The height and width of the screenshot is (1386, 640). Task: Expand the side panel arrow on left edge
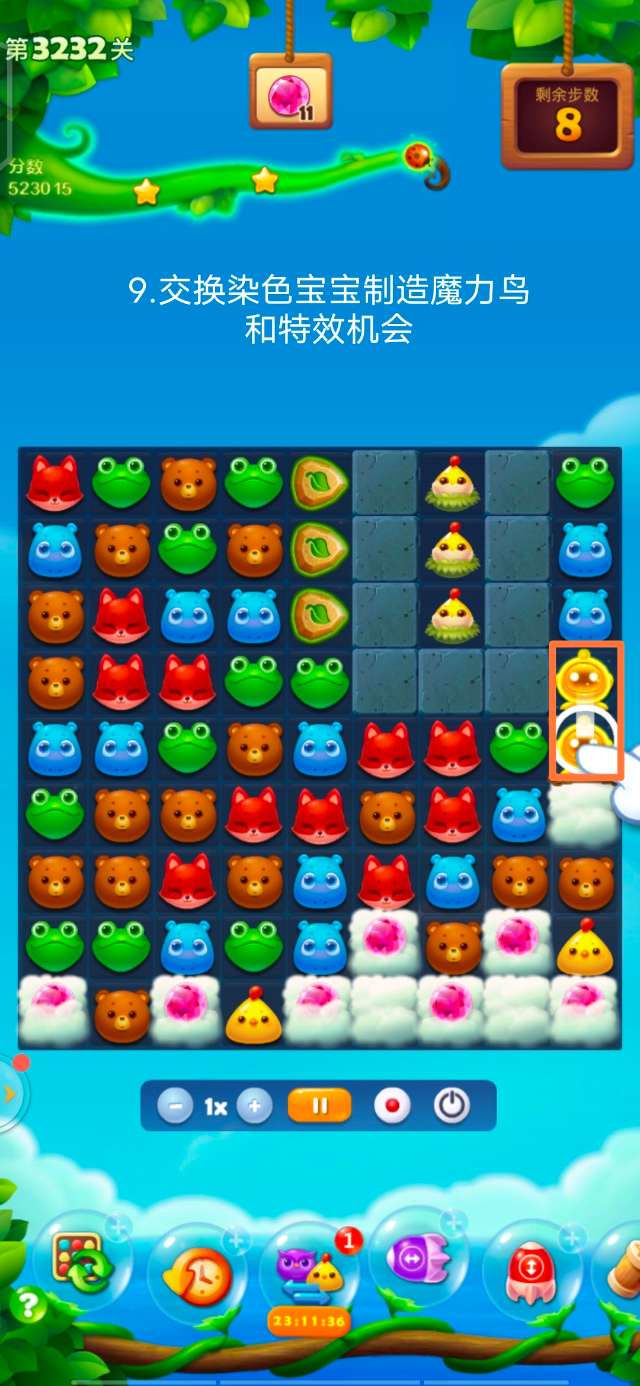10,1093
